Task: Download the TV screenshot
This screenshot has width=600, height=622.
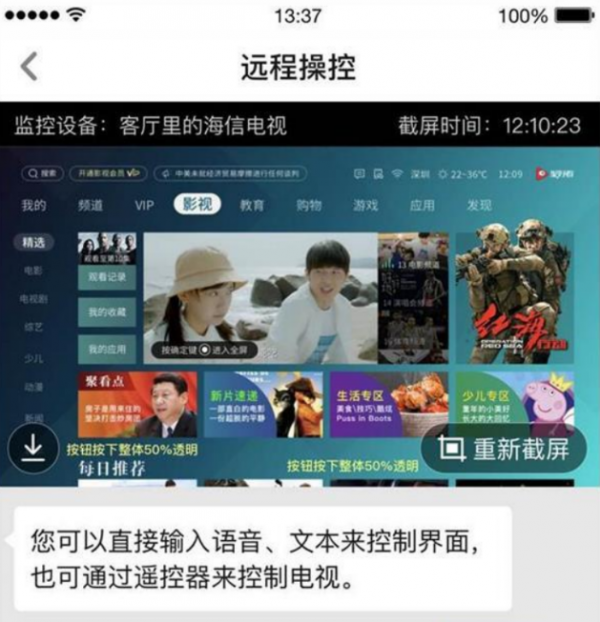Action: pos(34,448)
